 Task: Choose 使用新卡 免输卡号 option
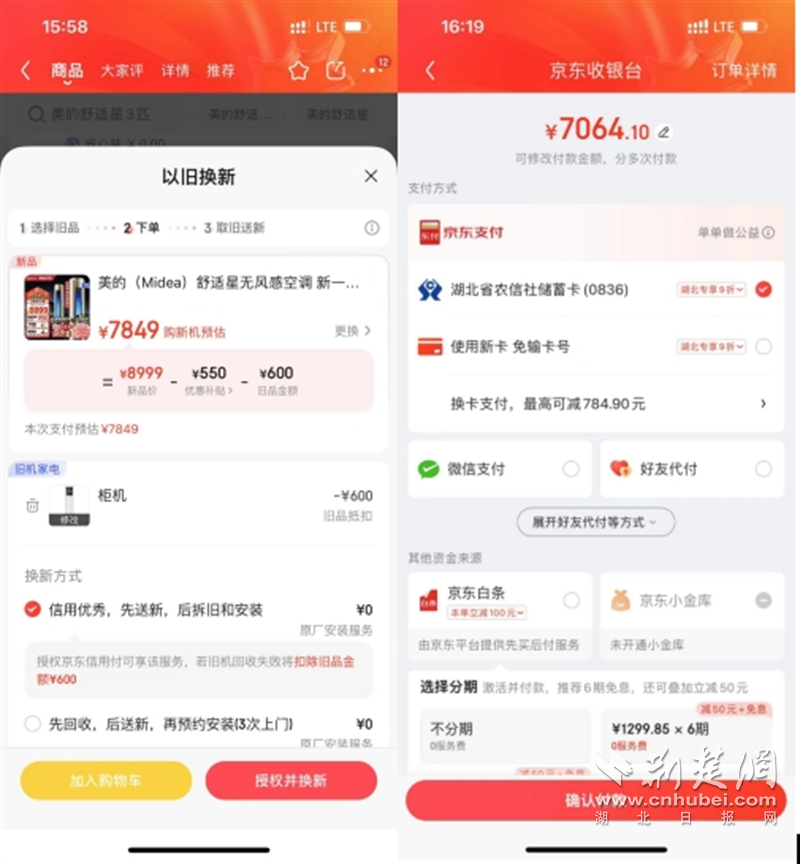pos(763,347)
